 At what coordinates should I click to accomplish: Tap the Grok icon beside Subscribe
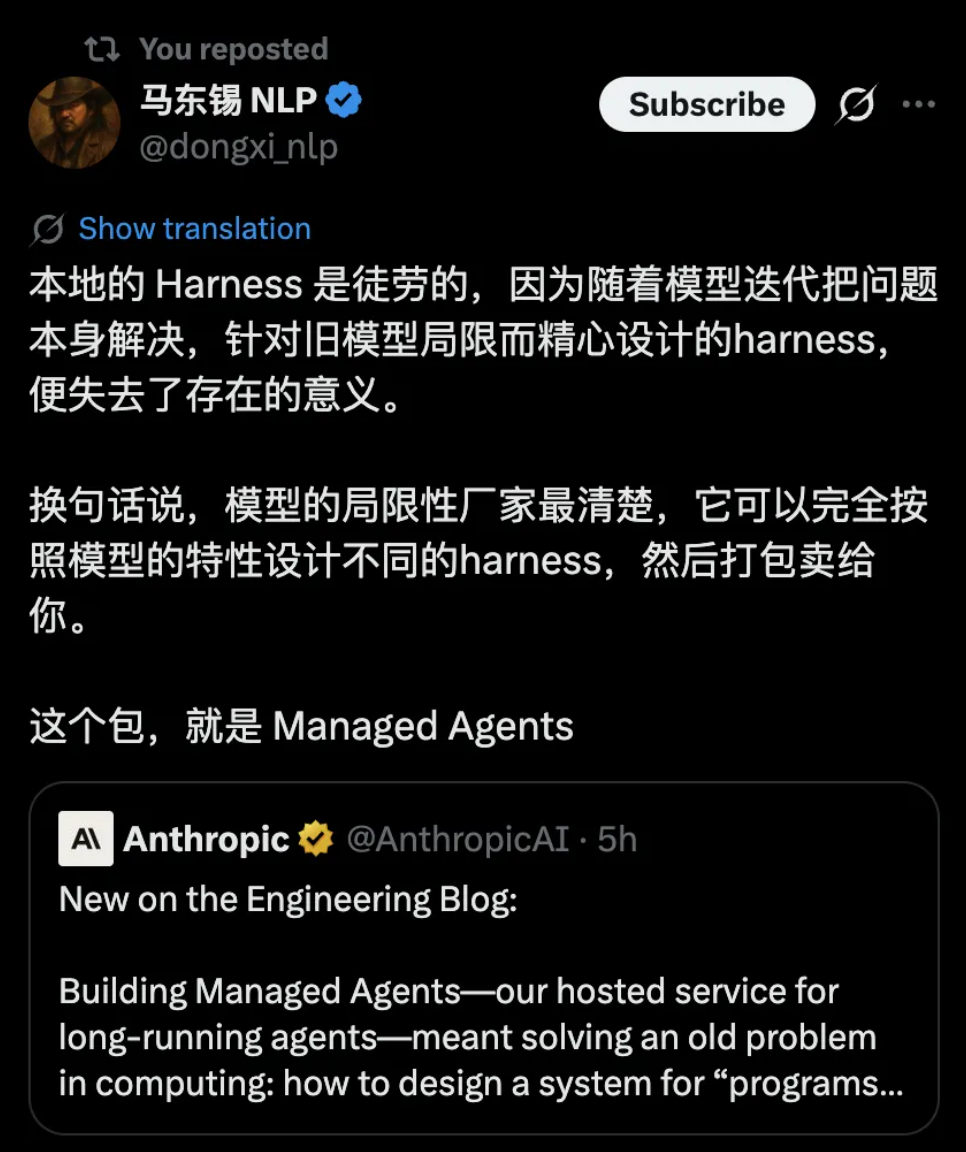click(x=856, y=104)
